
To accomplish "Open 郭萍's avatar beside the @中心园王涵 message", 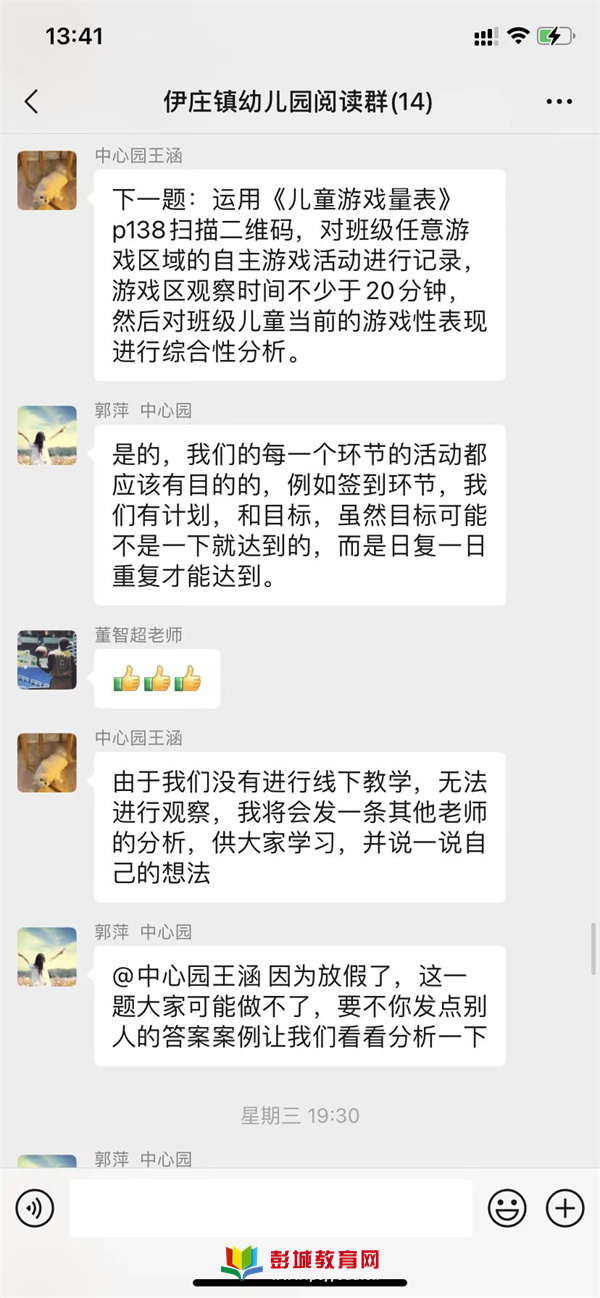I will pyautogui.click(x=47, y=956).
